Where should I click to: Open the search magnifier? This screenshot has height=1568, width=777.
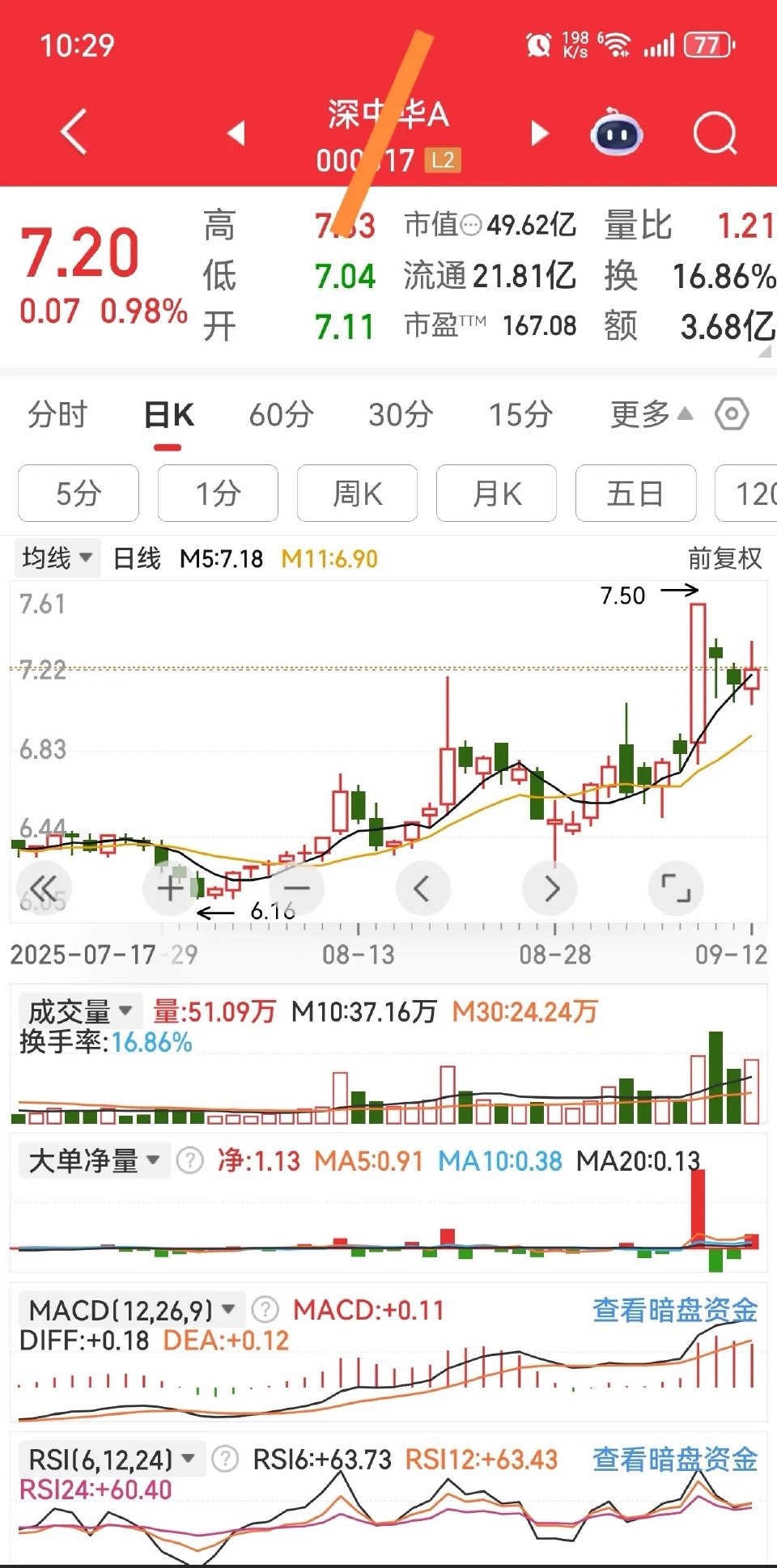point(715,133)
